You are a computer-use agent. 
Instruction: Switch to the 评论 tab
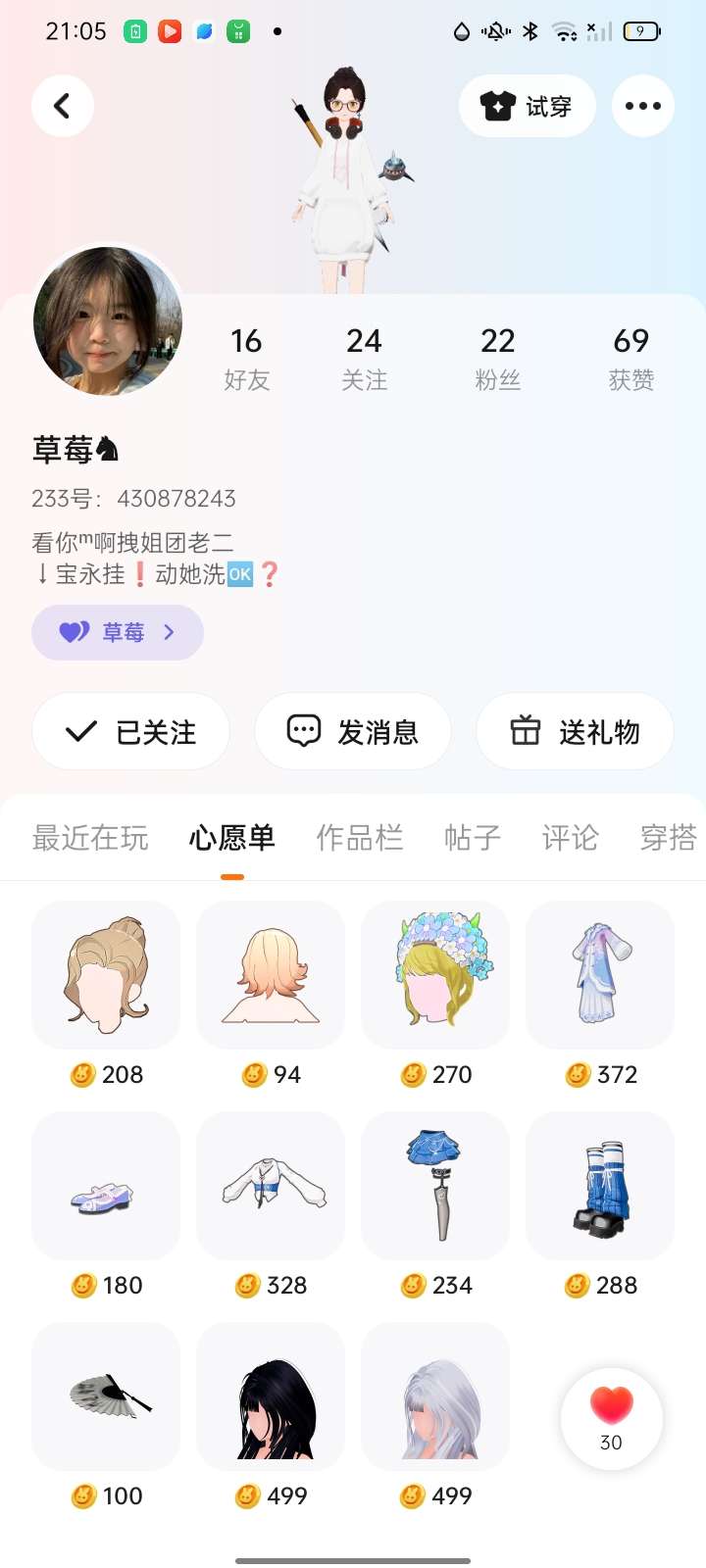(570, 838)
